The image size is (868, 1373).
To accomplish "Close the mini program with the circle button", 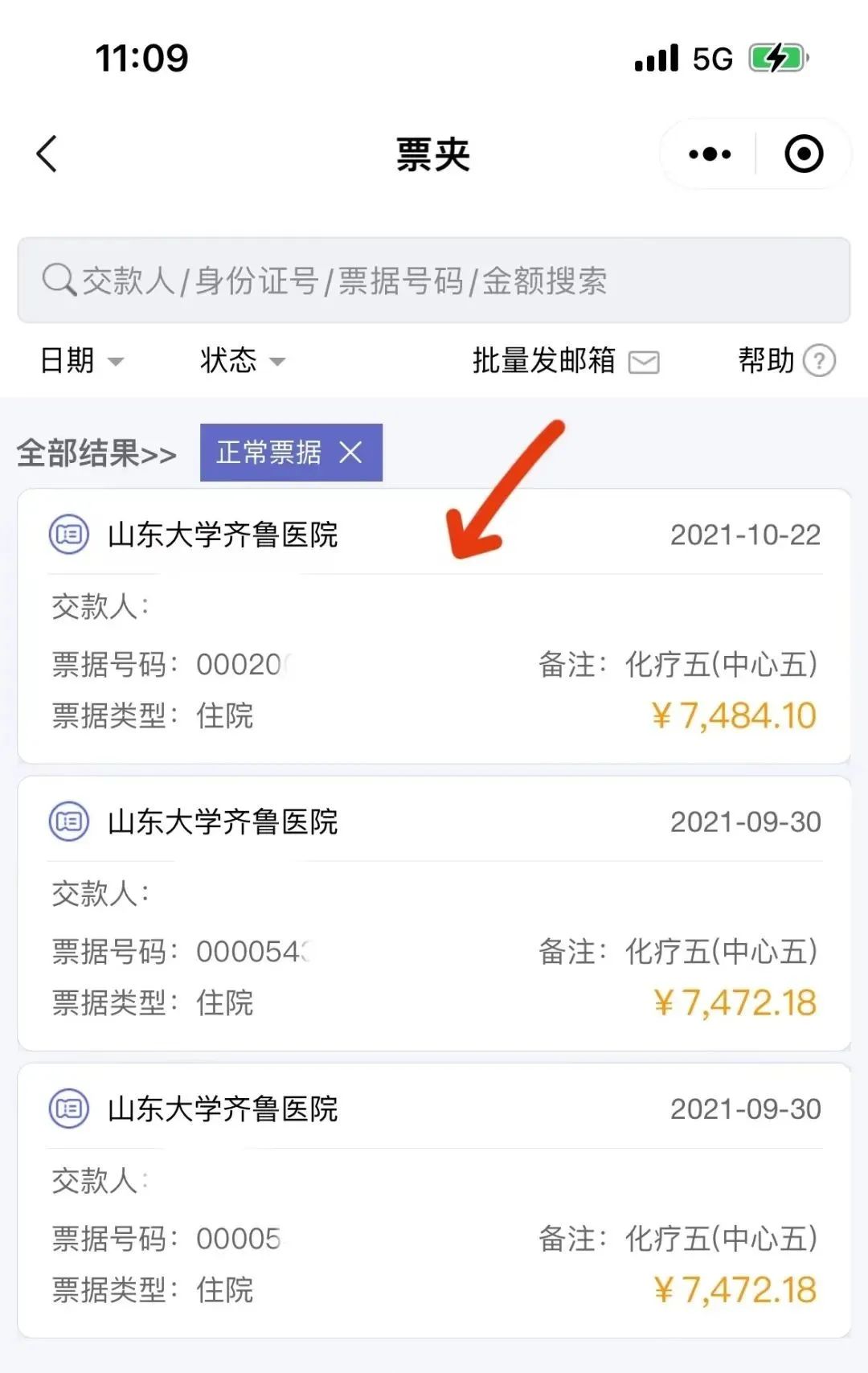I will pyautogui.click(x=804, y=154).
